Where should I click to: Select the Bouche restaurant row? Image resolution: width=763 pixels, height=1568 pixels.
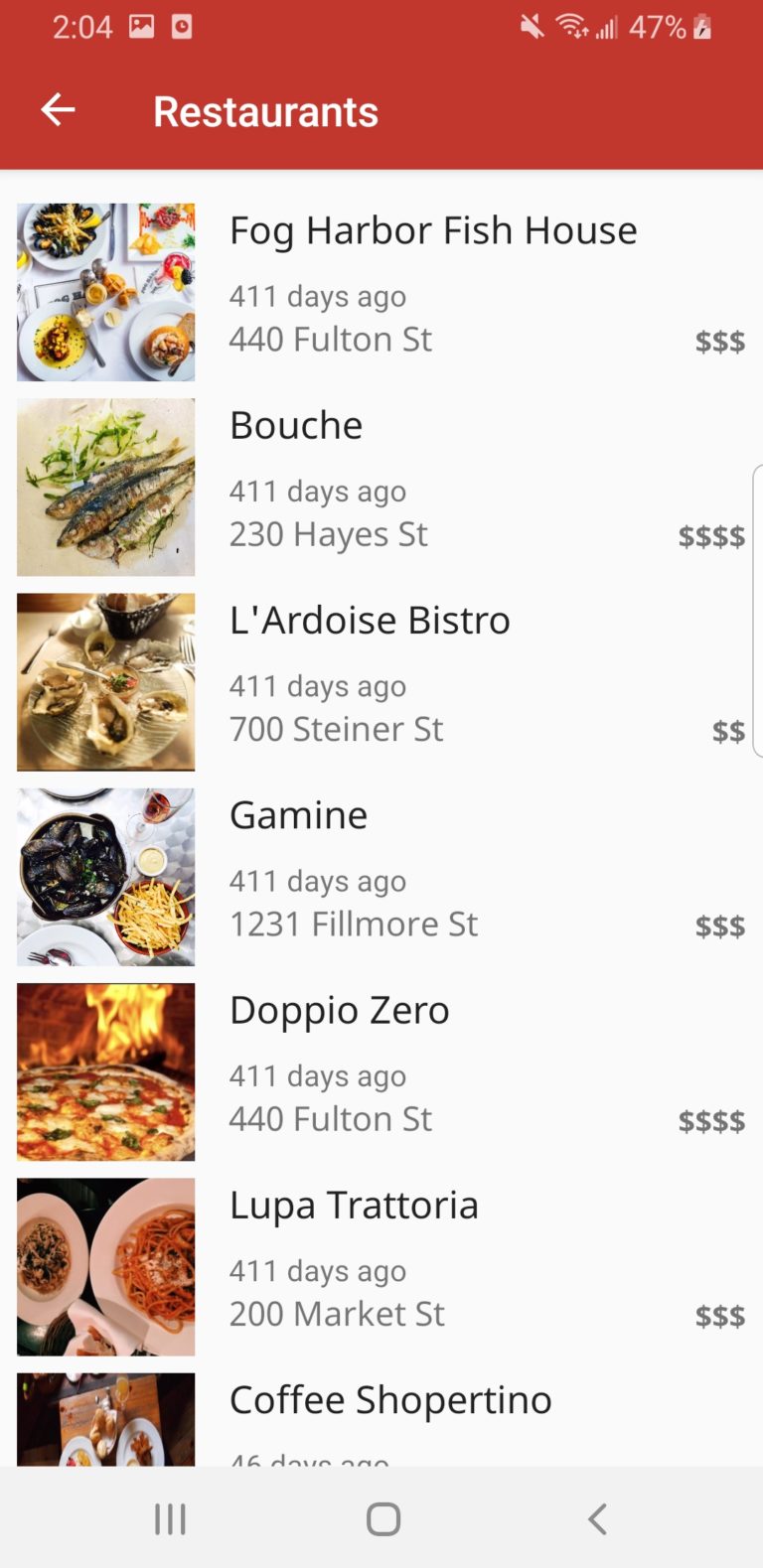296,426
